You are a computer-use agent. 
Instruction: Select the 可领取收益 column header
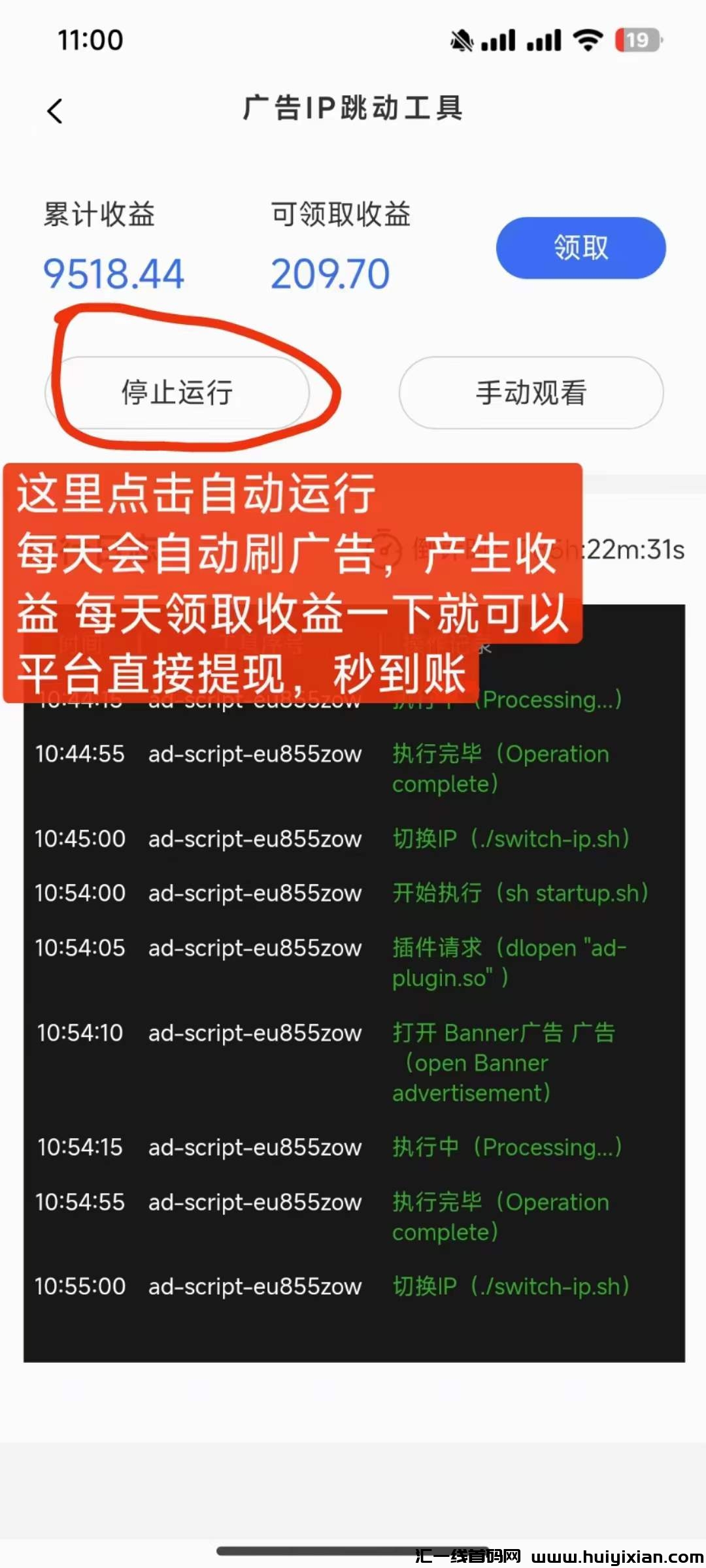(x=340, y=216)
